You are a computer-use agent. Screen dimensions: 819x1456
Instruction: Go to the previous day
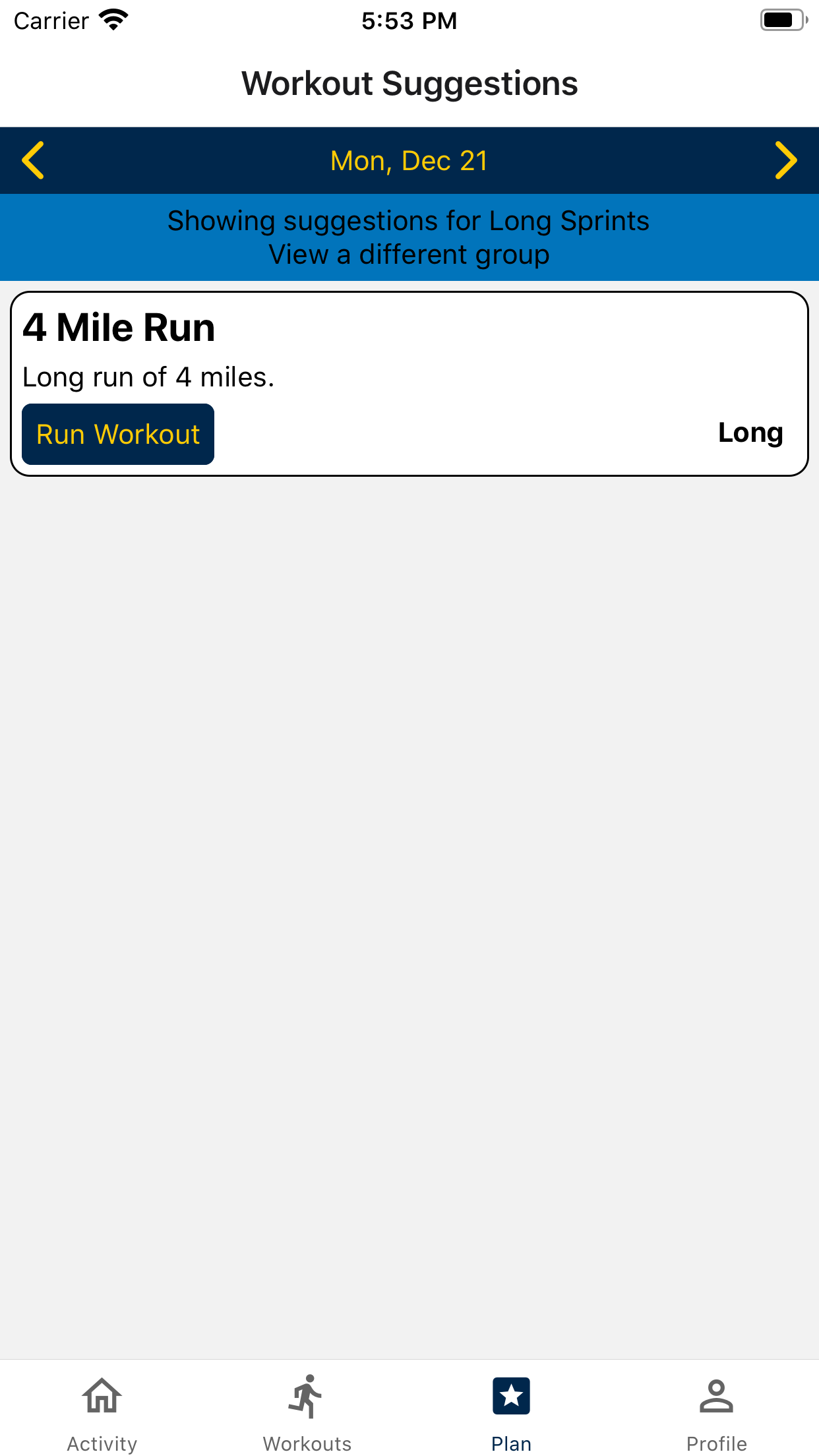coord(33,160)
